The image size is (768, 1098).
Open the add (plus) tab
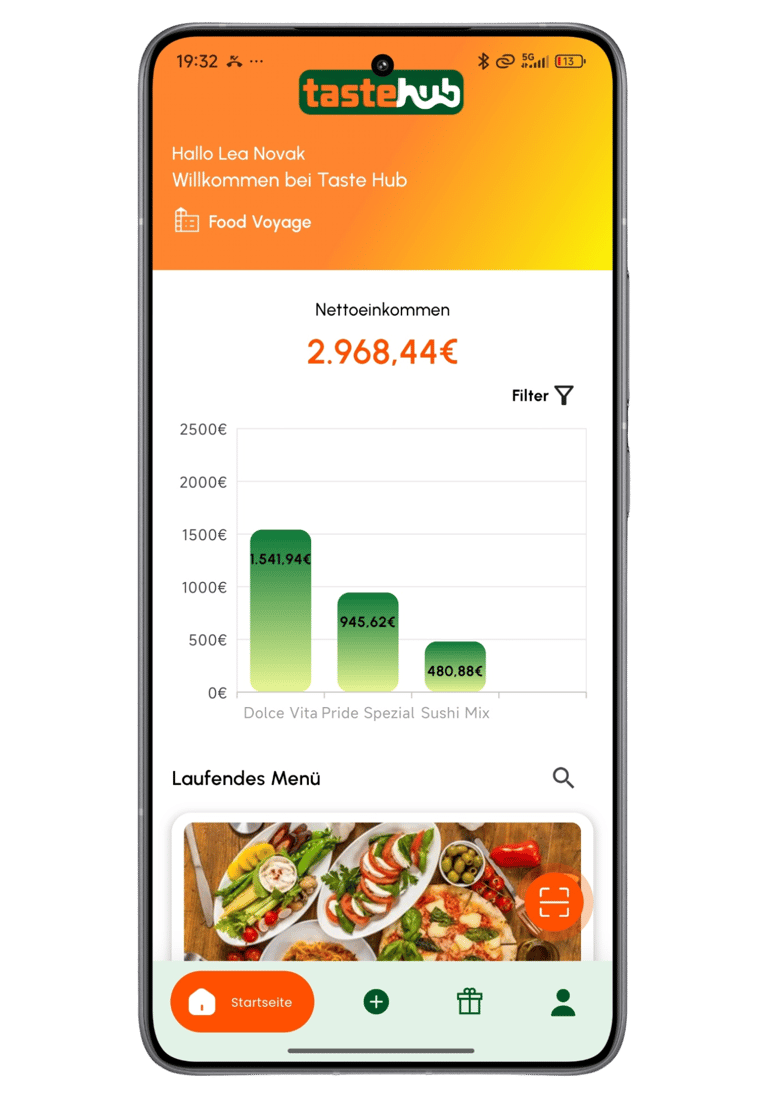click(376, 1001)
